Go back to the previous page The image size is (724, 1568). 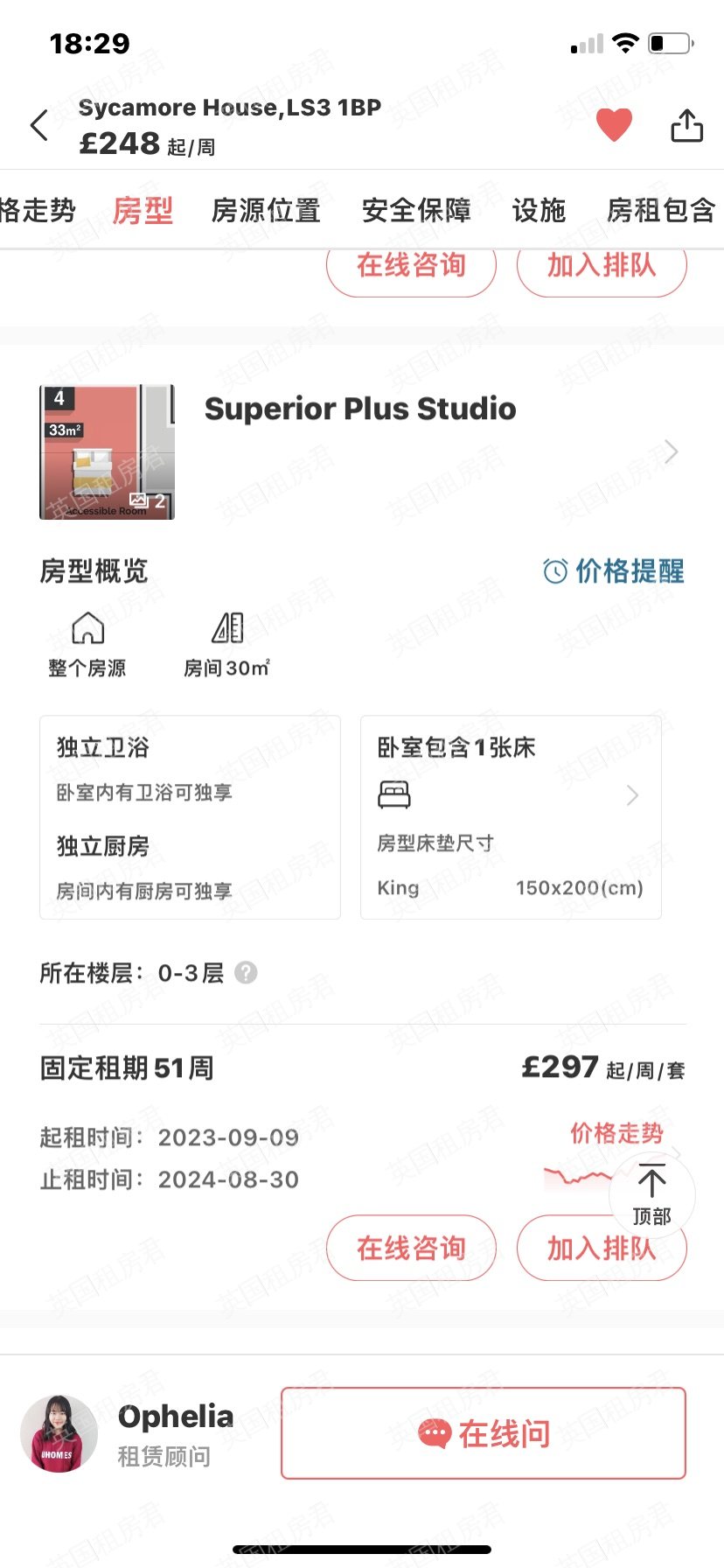39,126
